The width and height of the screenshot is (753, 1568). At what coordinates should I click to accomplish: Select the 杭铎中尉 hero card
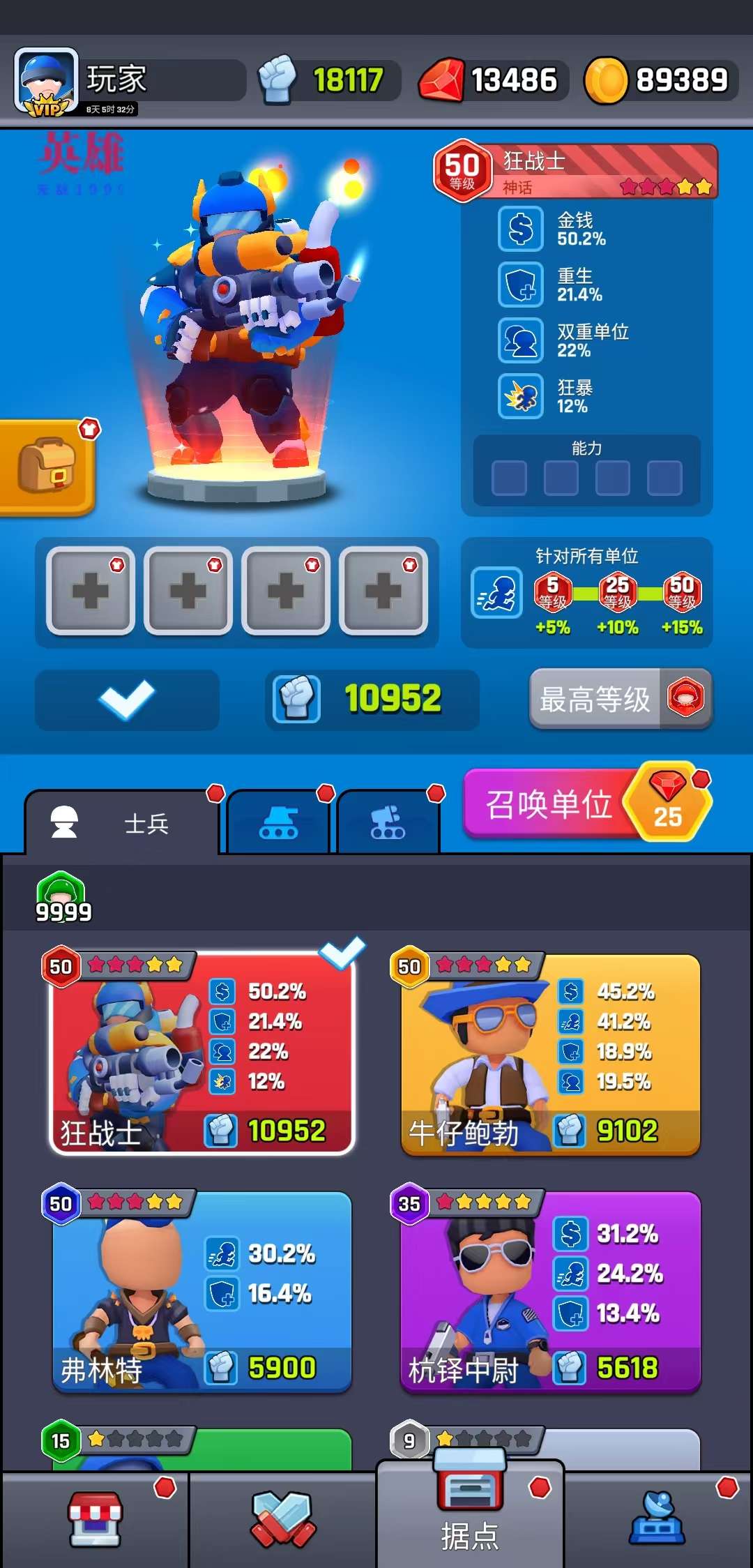pyautogui.click(x=551, y=1290)
